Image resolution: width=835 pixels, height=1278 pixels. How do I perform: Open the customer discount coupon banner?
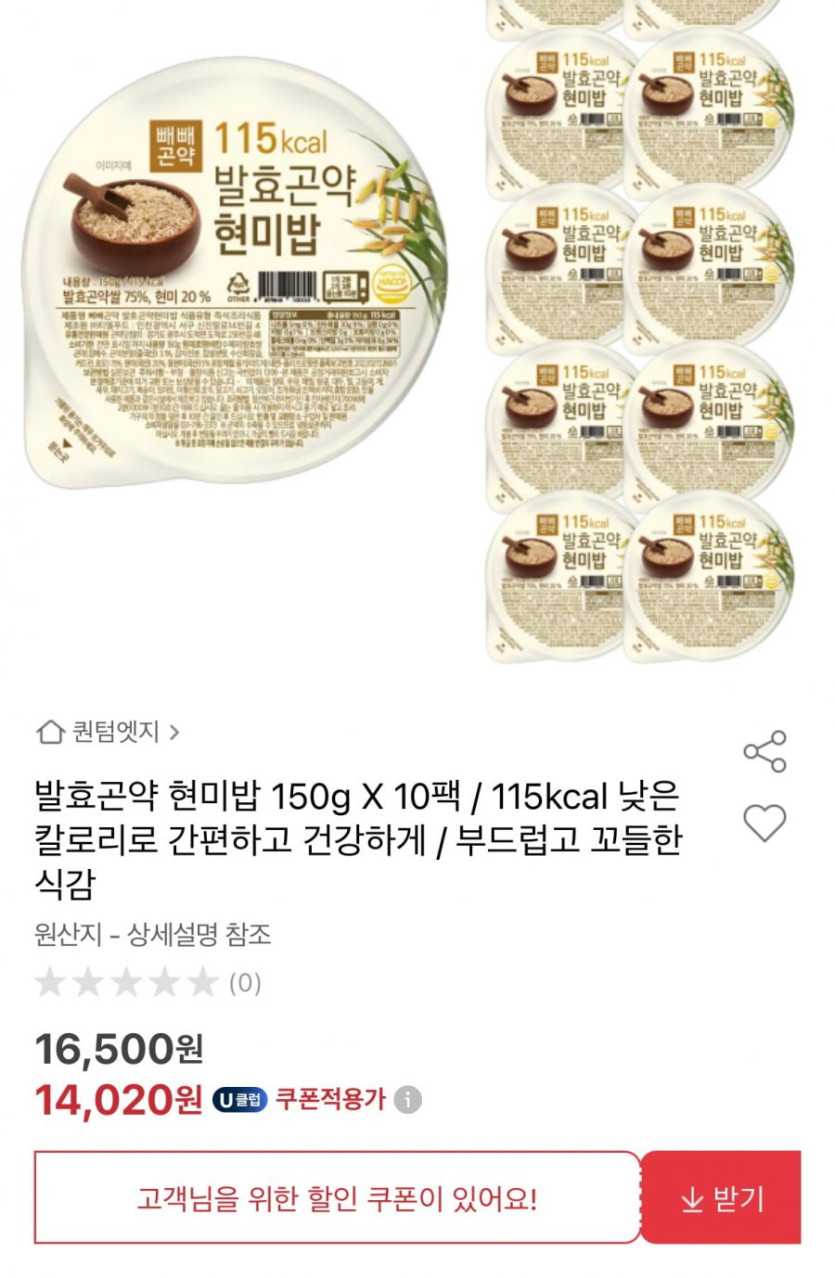(x=337, y=1198)
